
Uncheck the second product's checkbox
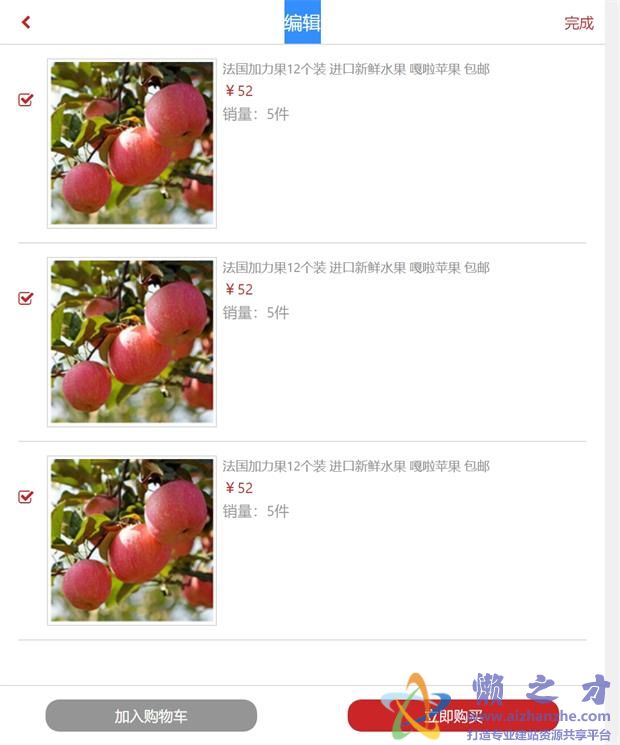26,298
